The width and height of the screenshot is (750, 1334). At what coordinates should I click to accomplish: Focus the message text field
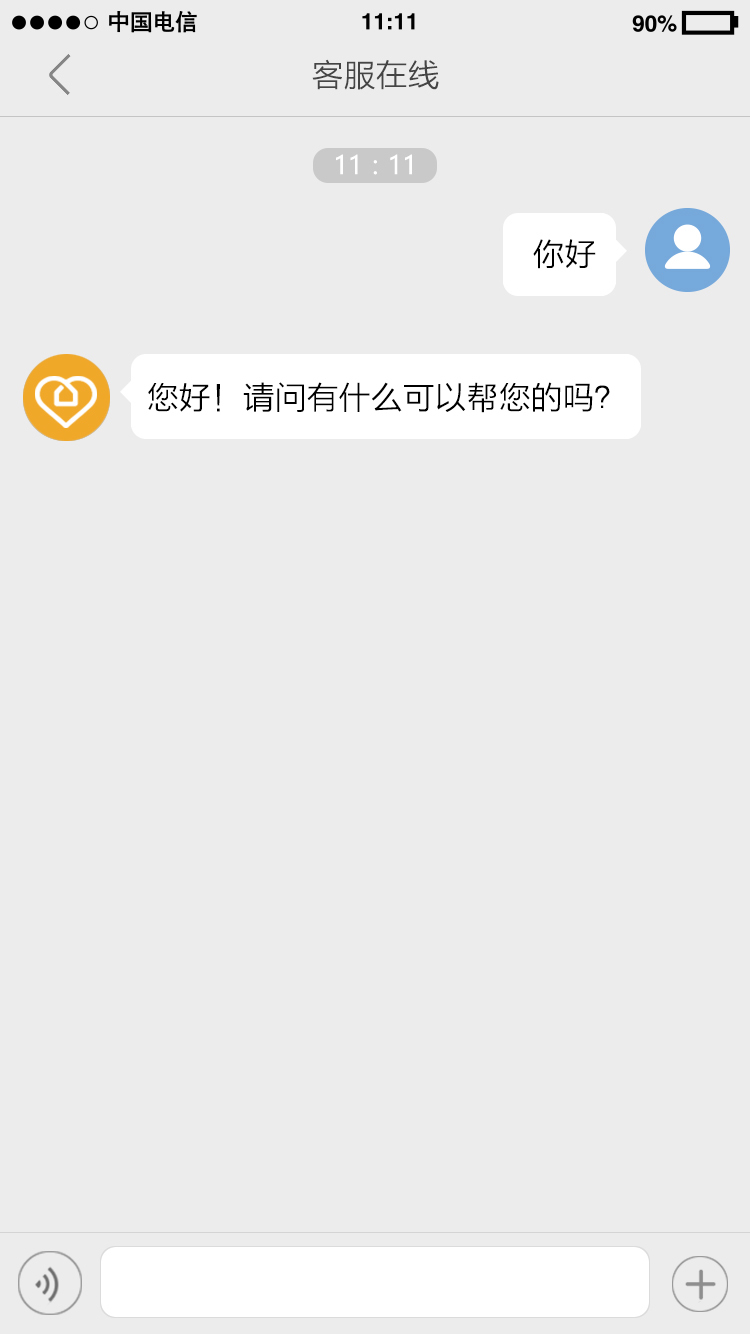(x=374, y=1282)
